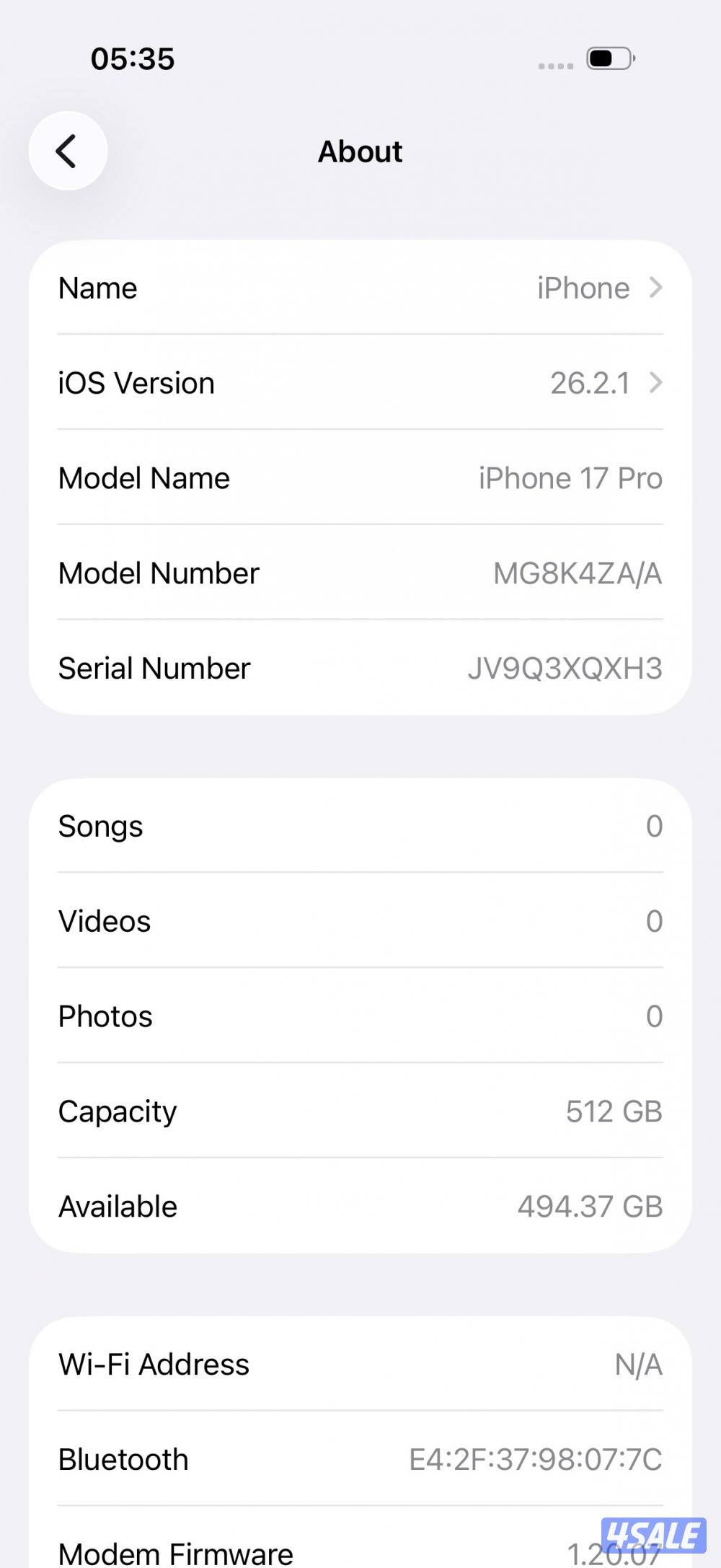Tap the Model Number MG8K4ZA/A row
The height and width of the screenshot is (1568, 721).
click(360, 573)
